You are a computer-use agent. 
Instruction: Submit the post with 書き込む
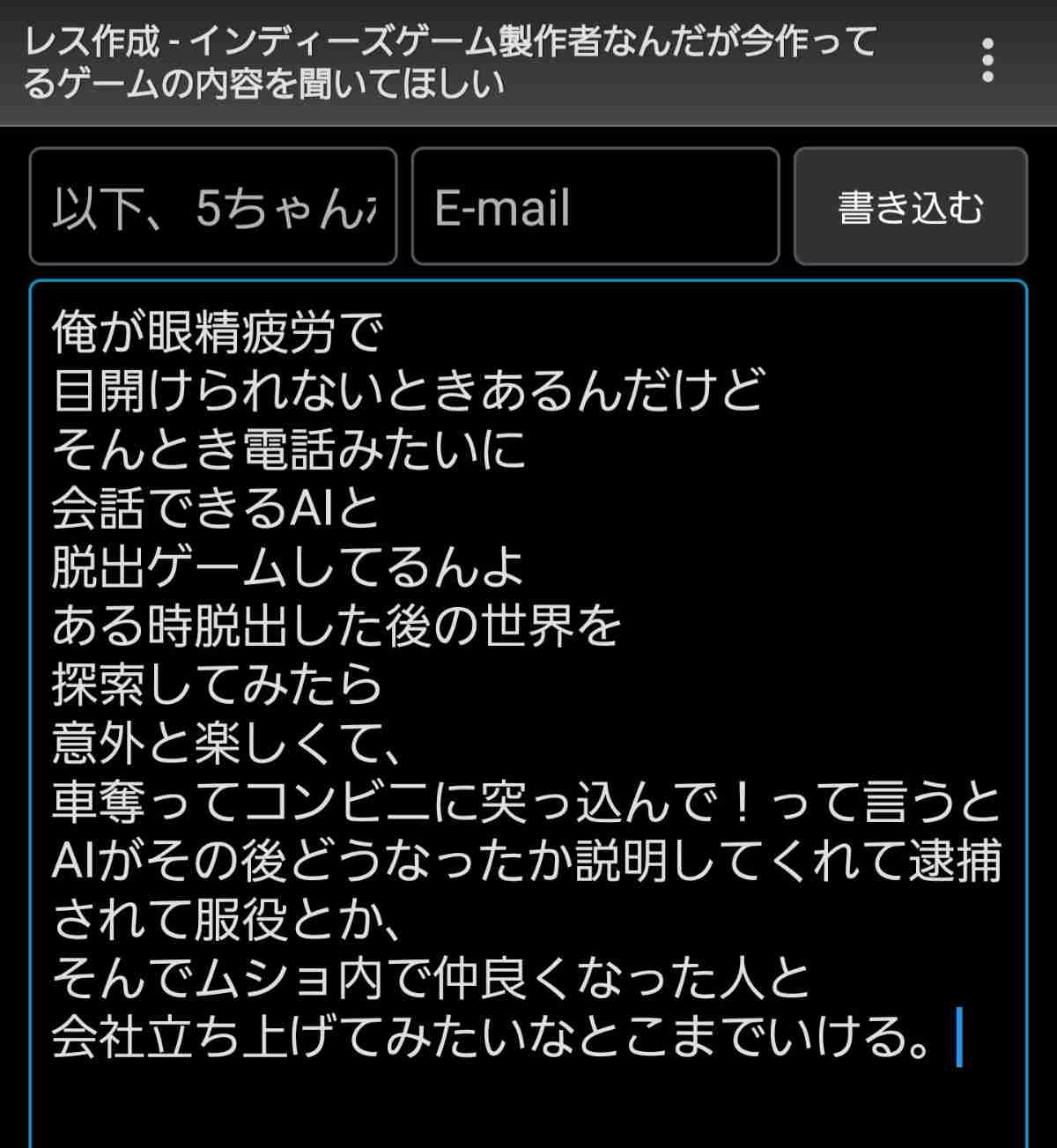coord(910,207)
